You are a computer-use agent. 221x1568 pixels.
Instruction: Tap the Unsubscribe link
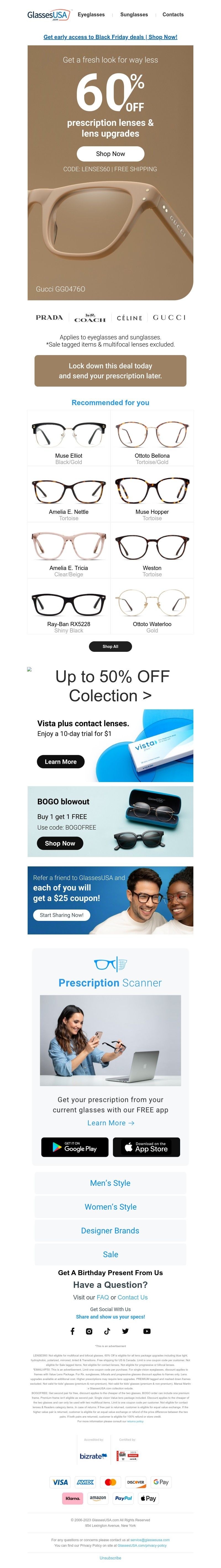[x=110, y=1558]
